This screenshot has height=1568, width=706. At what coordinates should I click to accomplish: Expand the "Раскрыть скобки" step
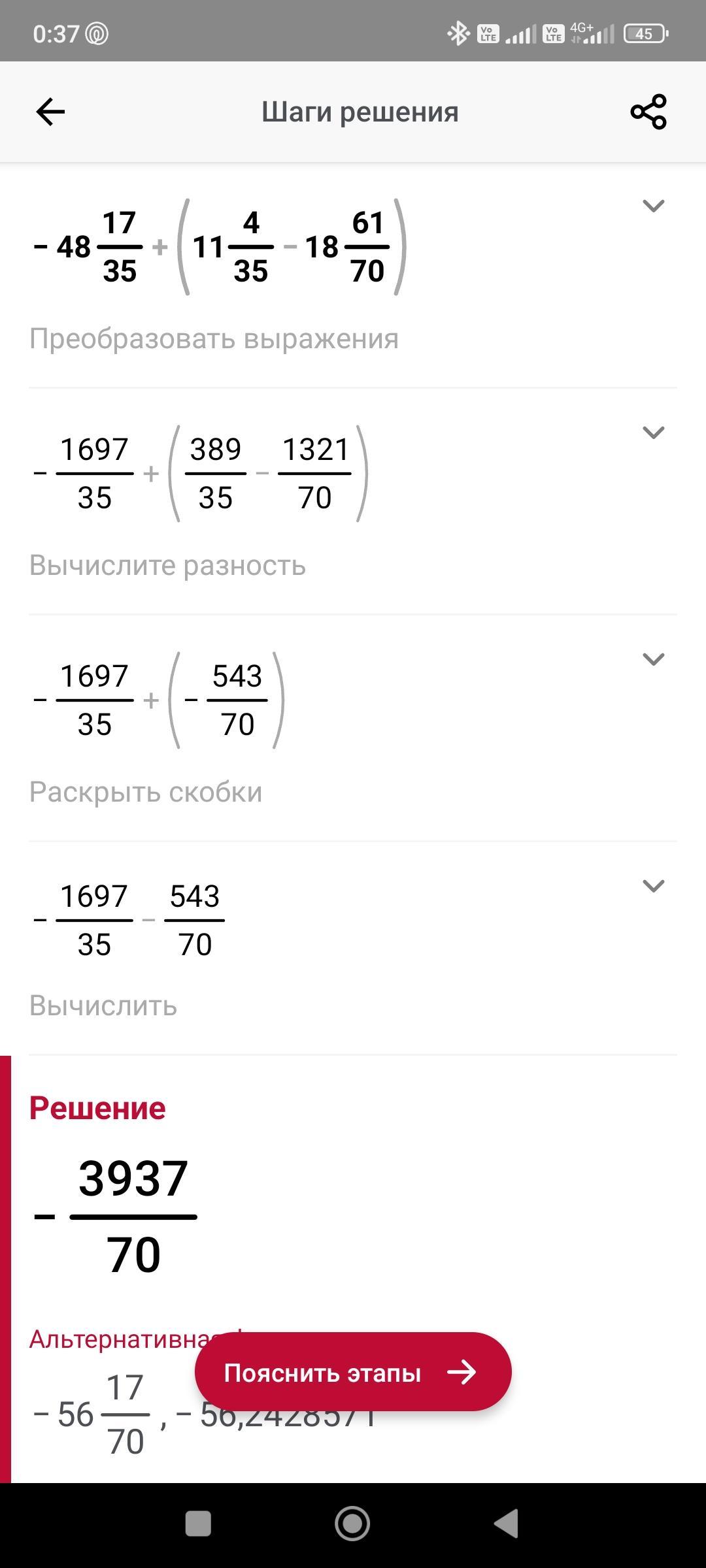click(x=653, y=659)
